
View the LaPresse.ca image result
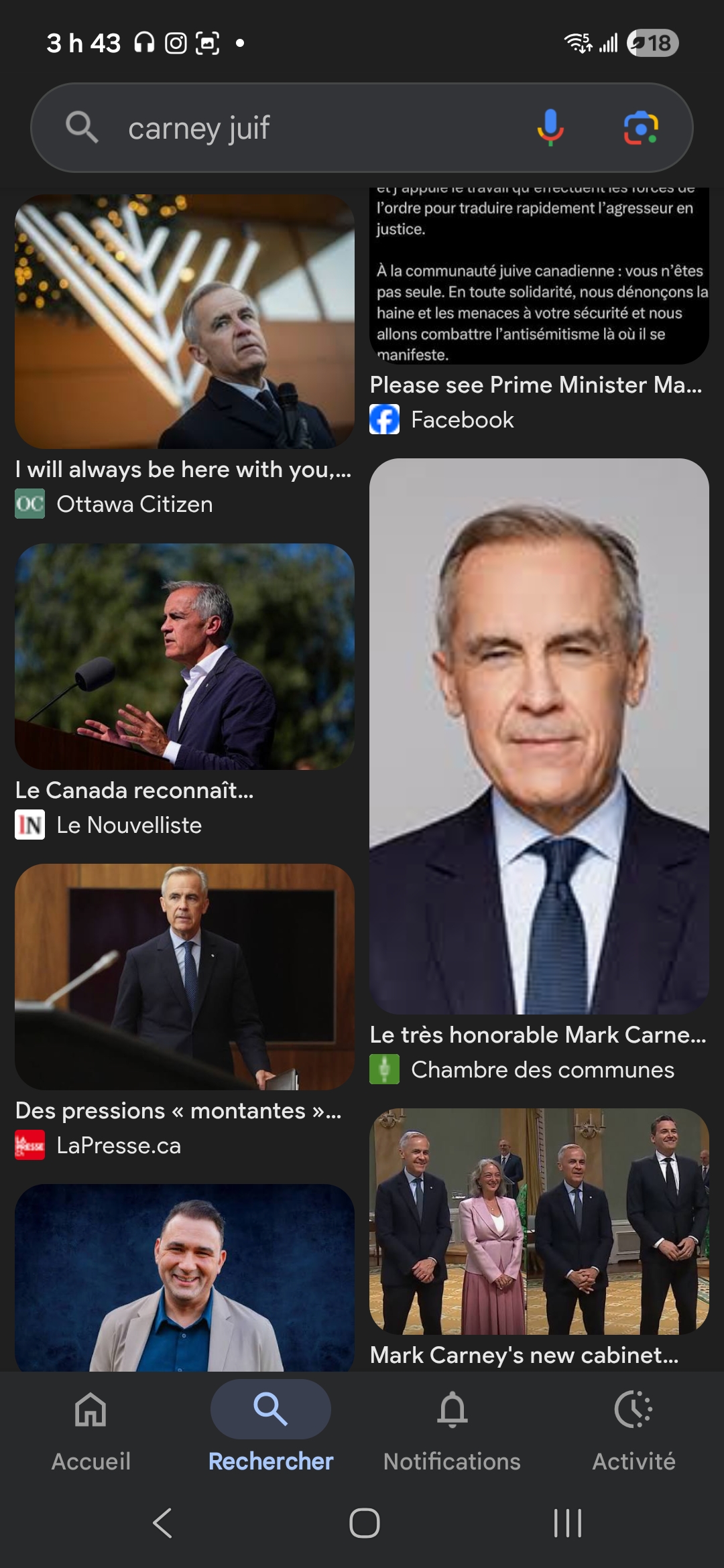pos(184,976)
